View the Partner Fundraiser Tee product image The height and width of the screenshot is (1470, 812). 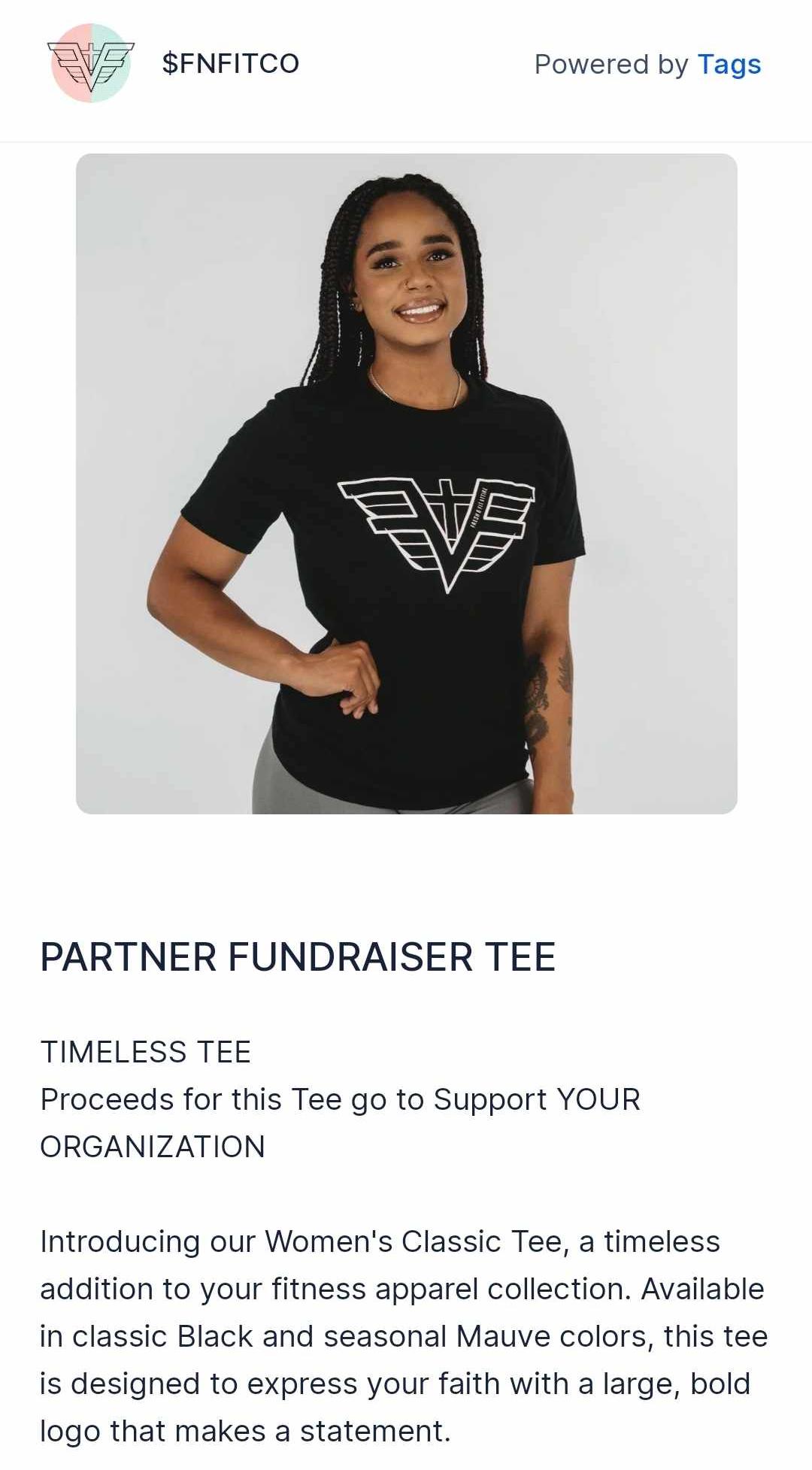[x=407, y=483]
